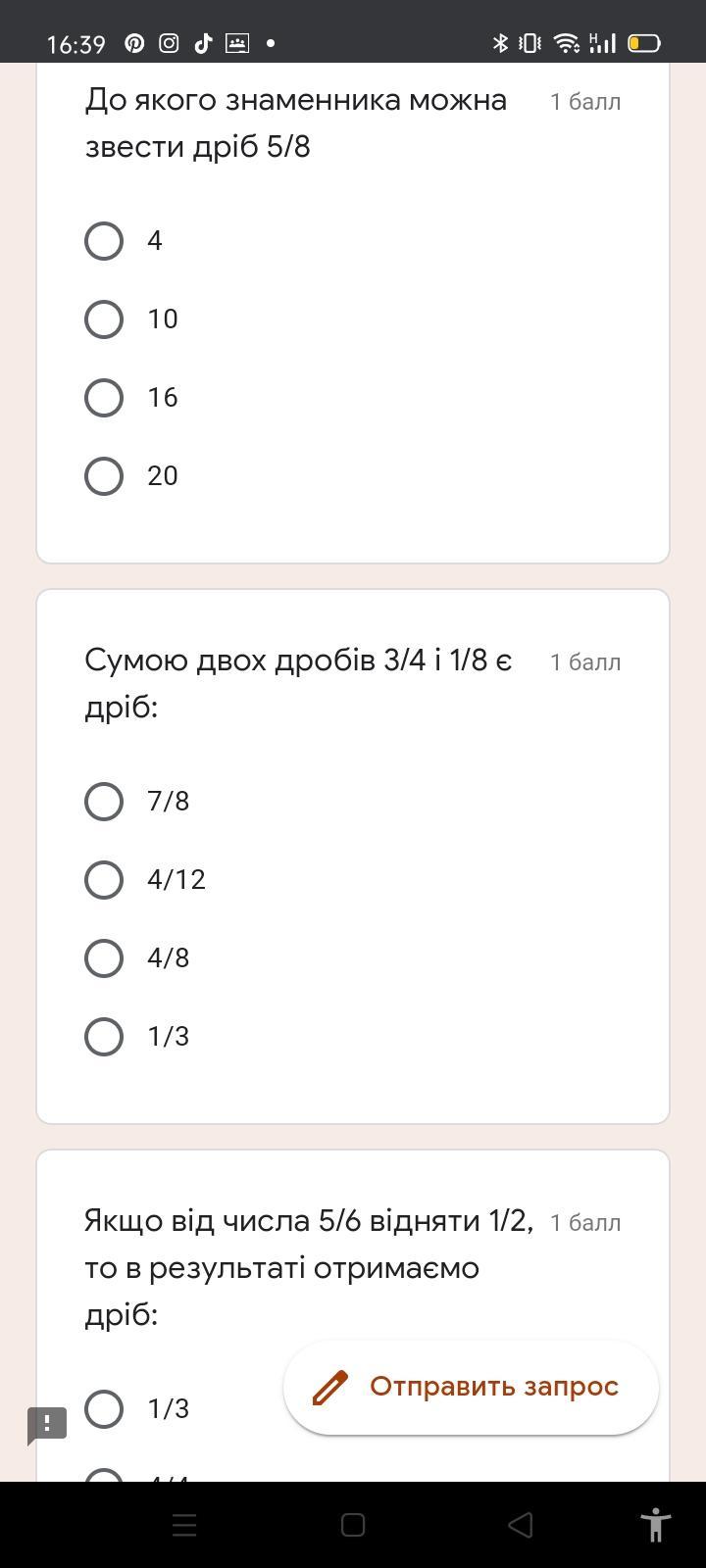Select 20 as the denominator for 5/8
This screenshot has height=1568, width=706.
[104, 476]
